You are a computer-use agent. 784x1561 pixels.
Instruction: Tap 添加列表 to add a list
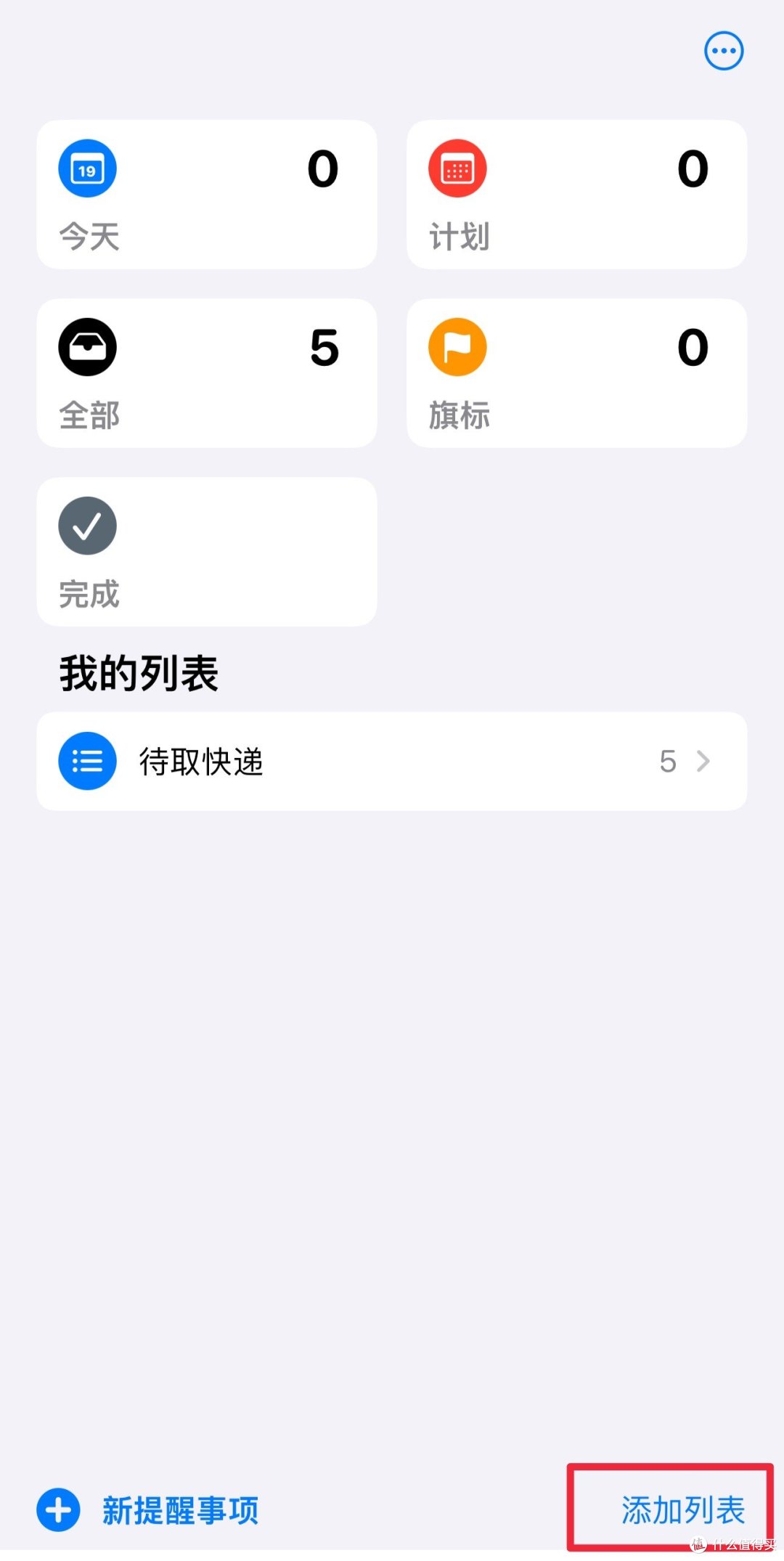pos(682,1510)
